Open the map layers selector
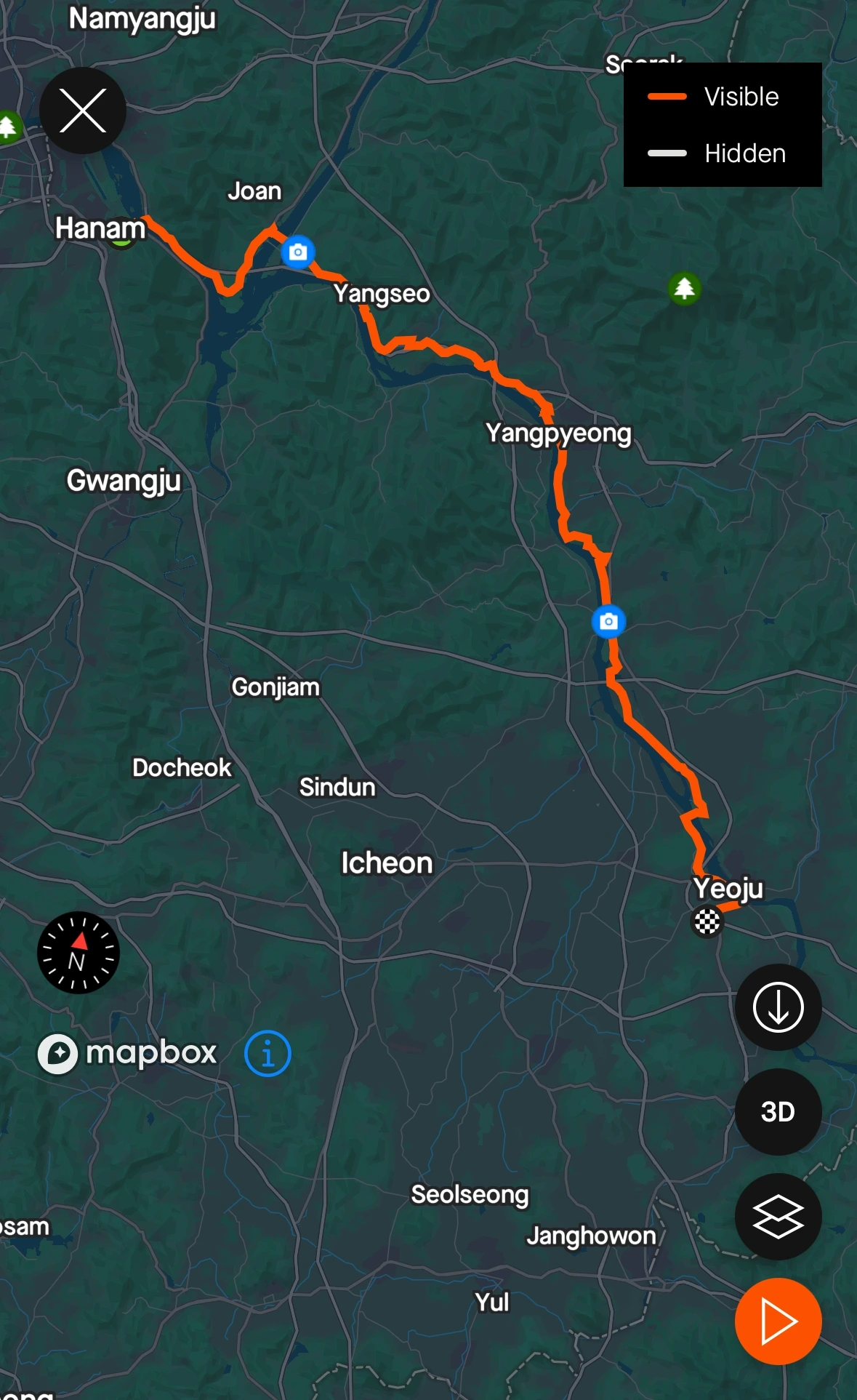The image size is (857, 1400). point(778,1217)
